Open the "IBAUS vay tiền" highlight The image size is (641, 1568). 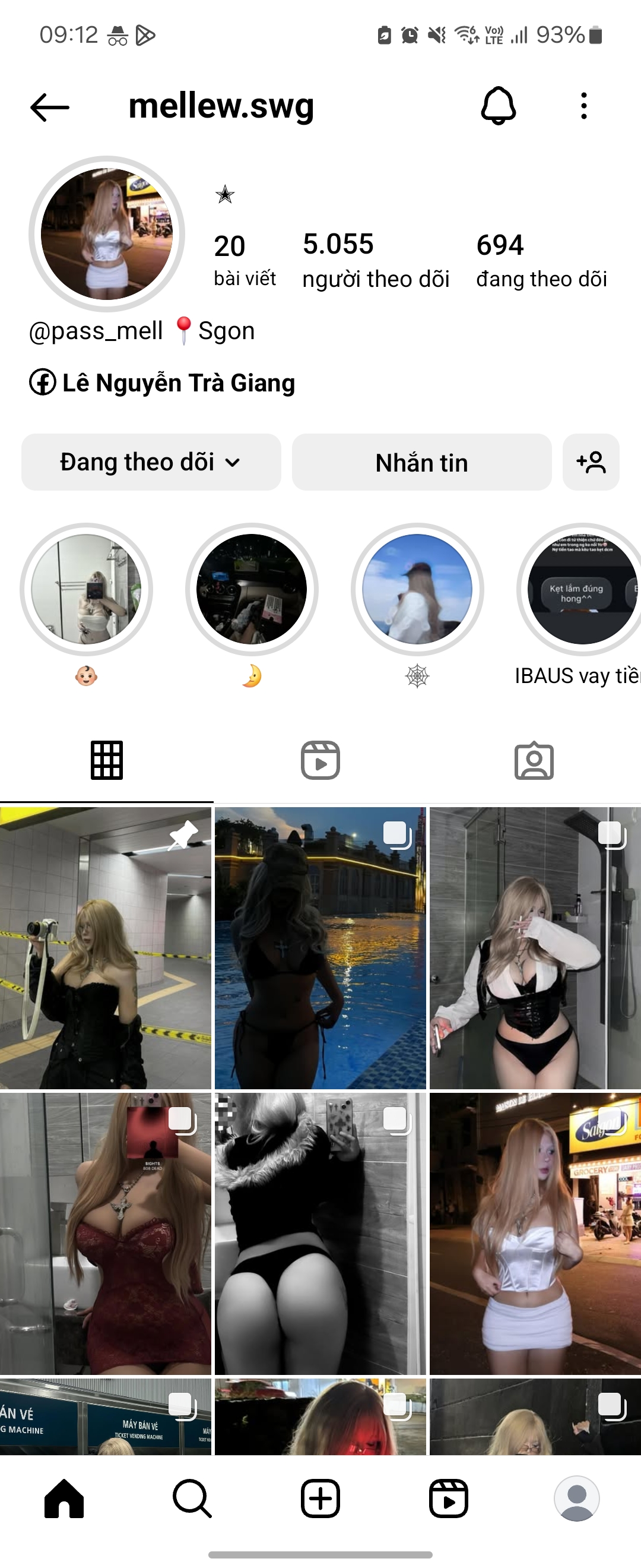581,589
